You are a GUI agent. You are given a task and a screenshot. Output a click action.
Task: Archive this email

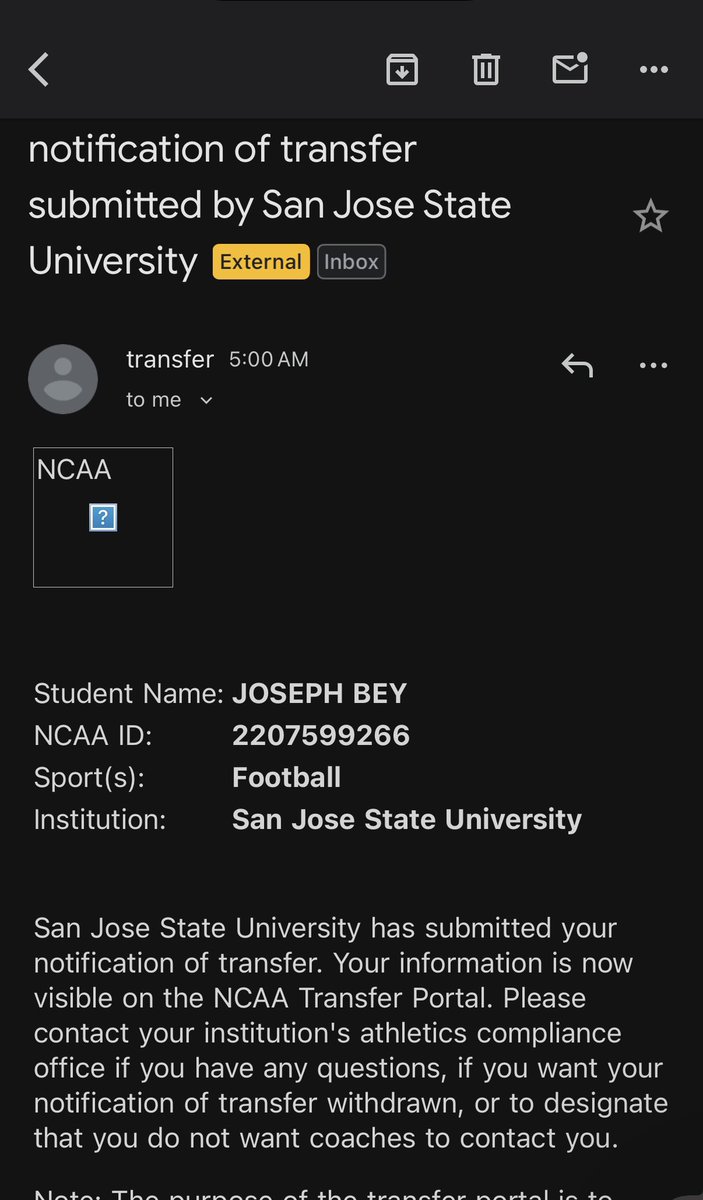coord(402,69)
